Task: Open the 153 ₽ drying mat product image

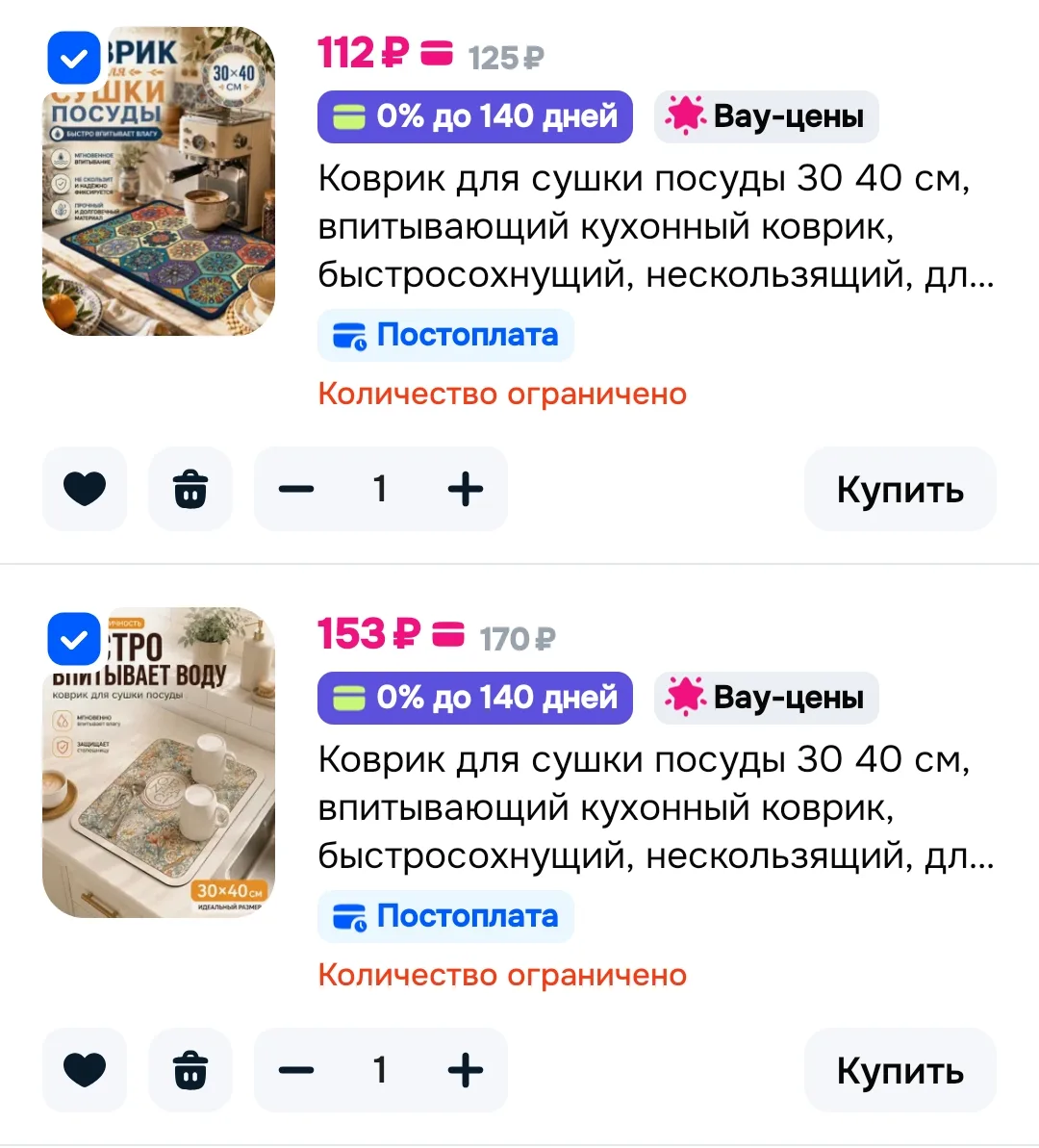Action: click(x=159, y=762)
